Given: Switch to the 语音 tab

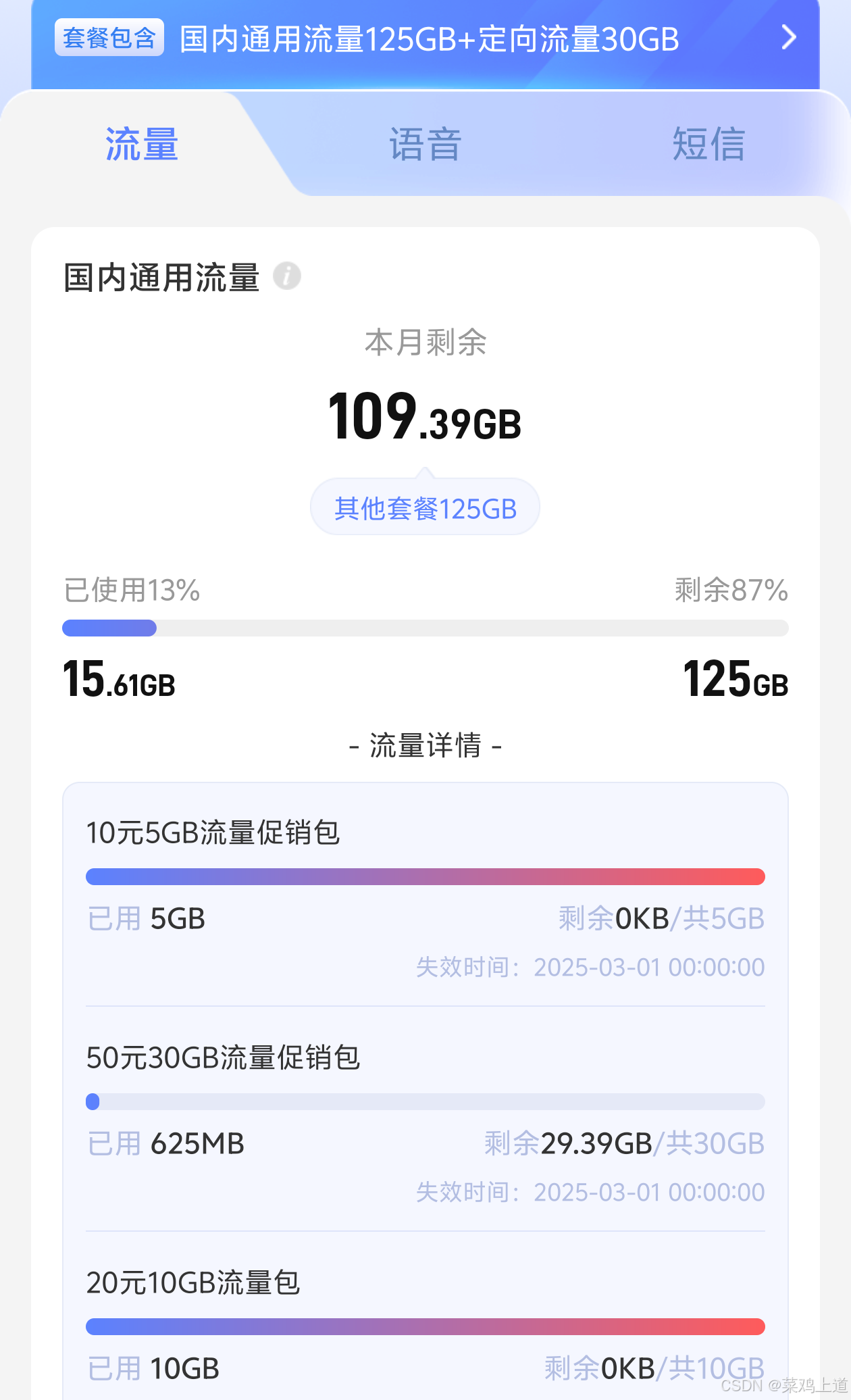Looking at the screenshot, I should tap(425, 145).
